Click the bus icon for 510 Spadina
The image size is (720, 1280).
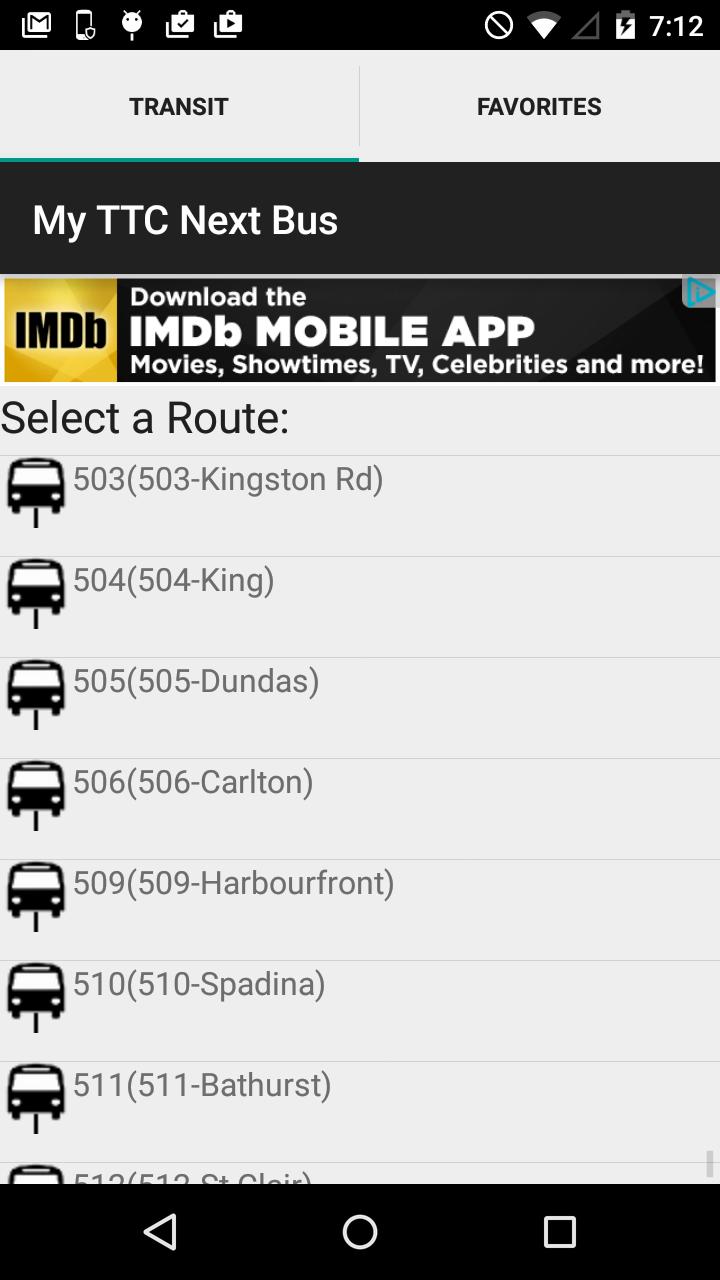coord(36,995)
